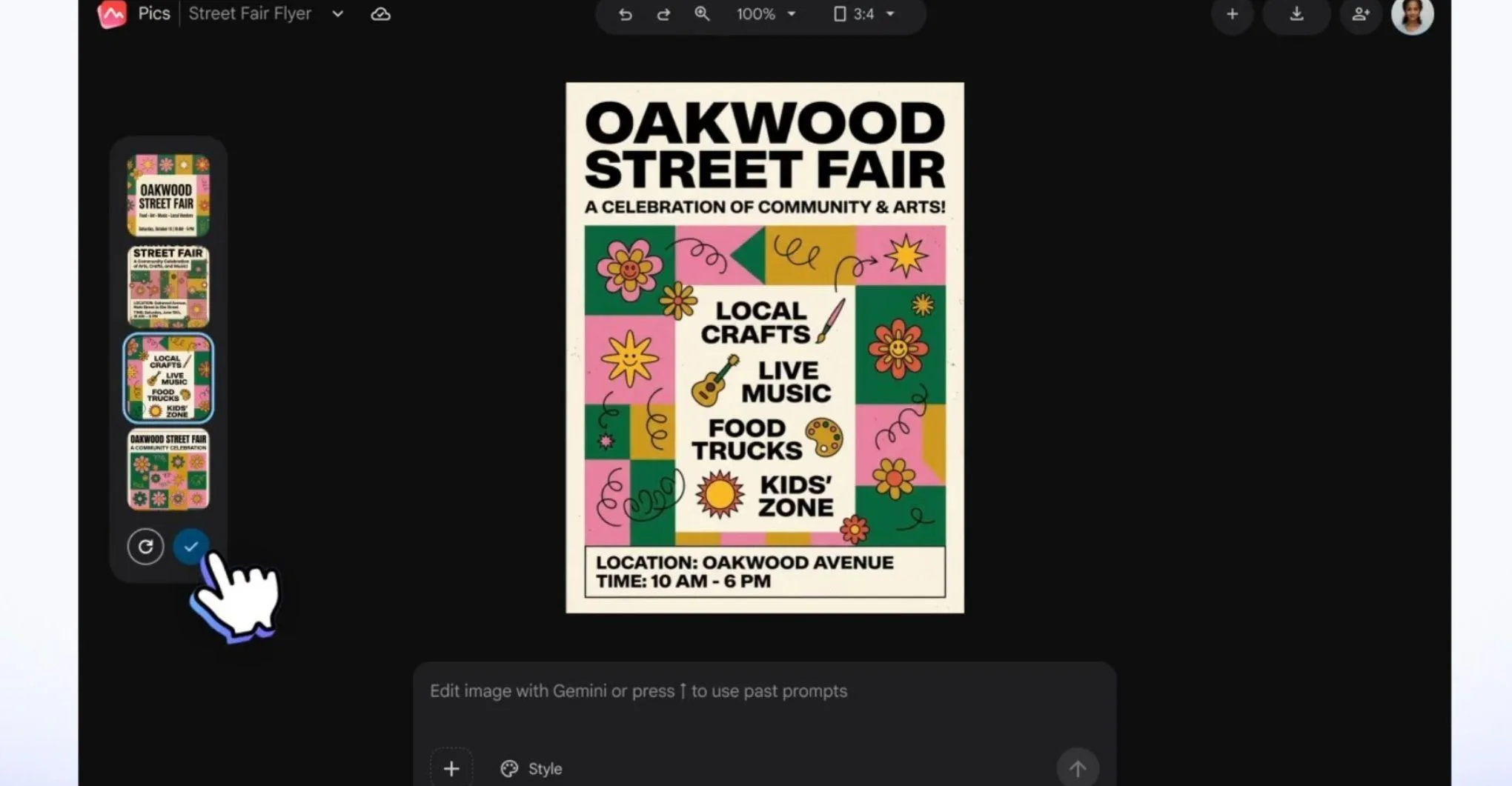Open the 3:4 aspect ratio dropdown
Viewport: 1512px width, 786px height.
click(864, 14)
